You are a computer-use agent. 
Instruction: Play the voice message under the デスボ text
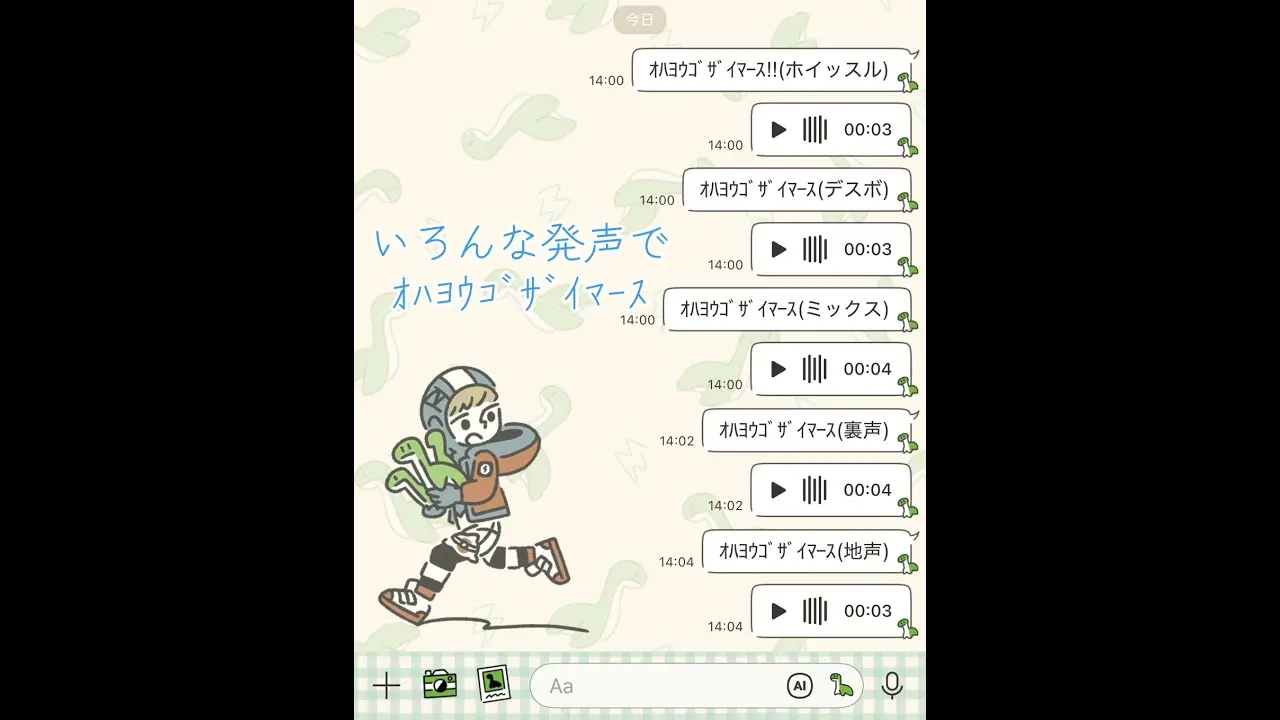[779, 250]
